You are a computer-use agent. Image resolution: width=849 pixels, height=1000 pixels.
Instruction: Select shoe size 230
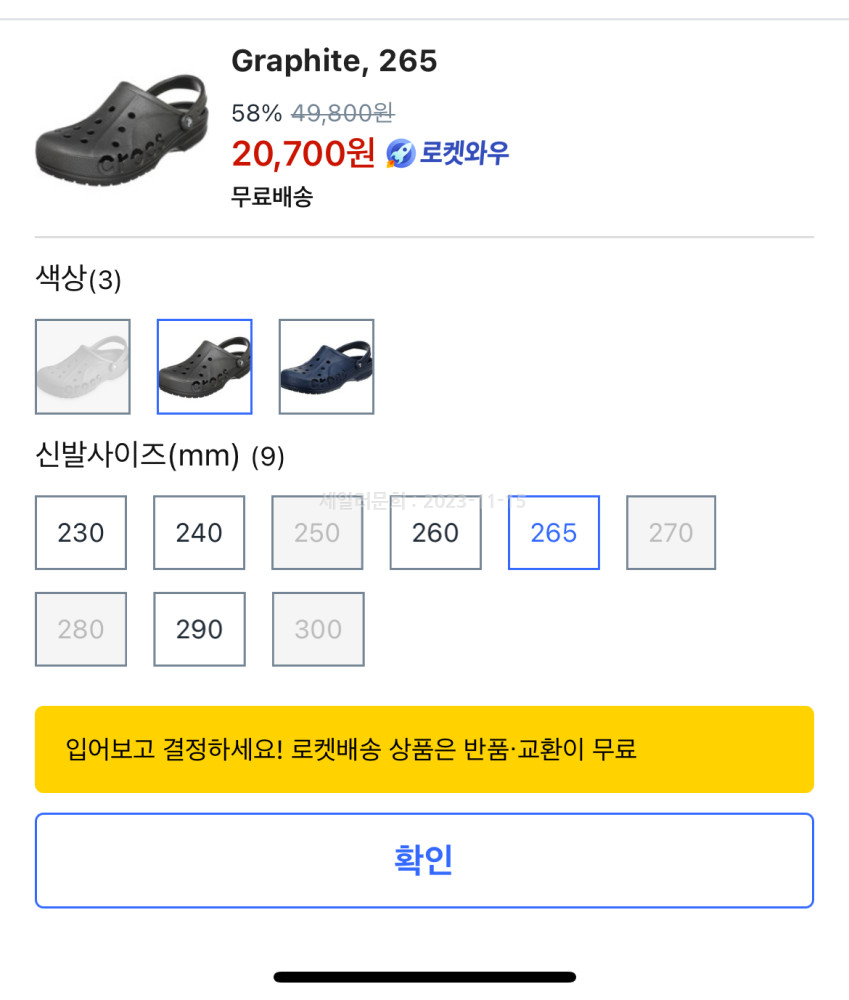pos(81,532)
